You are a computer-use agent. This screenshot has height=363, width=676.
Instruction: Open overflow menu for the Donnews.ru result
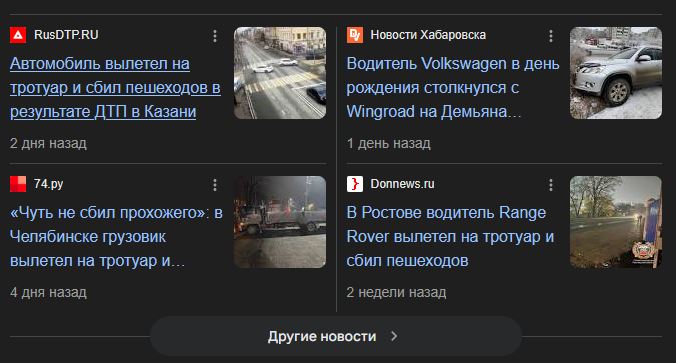[x=551, y=185]
